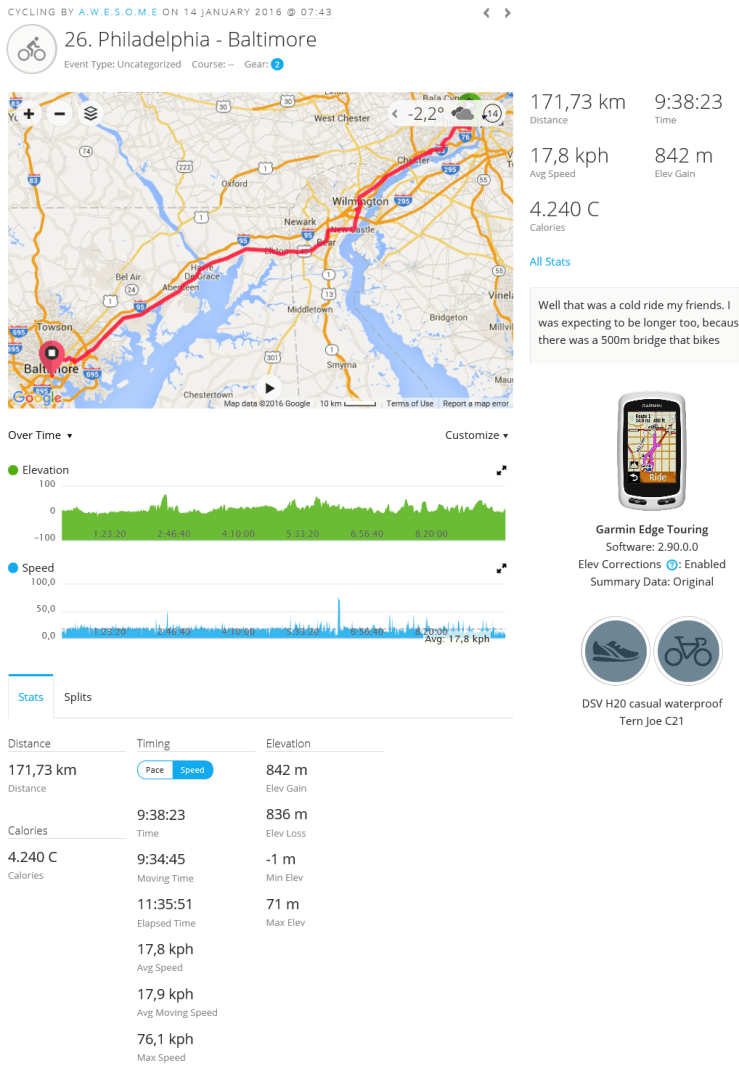739x1071 pixels.
Task: Select the Stats tab
Action: (x=31, y=697)
